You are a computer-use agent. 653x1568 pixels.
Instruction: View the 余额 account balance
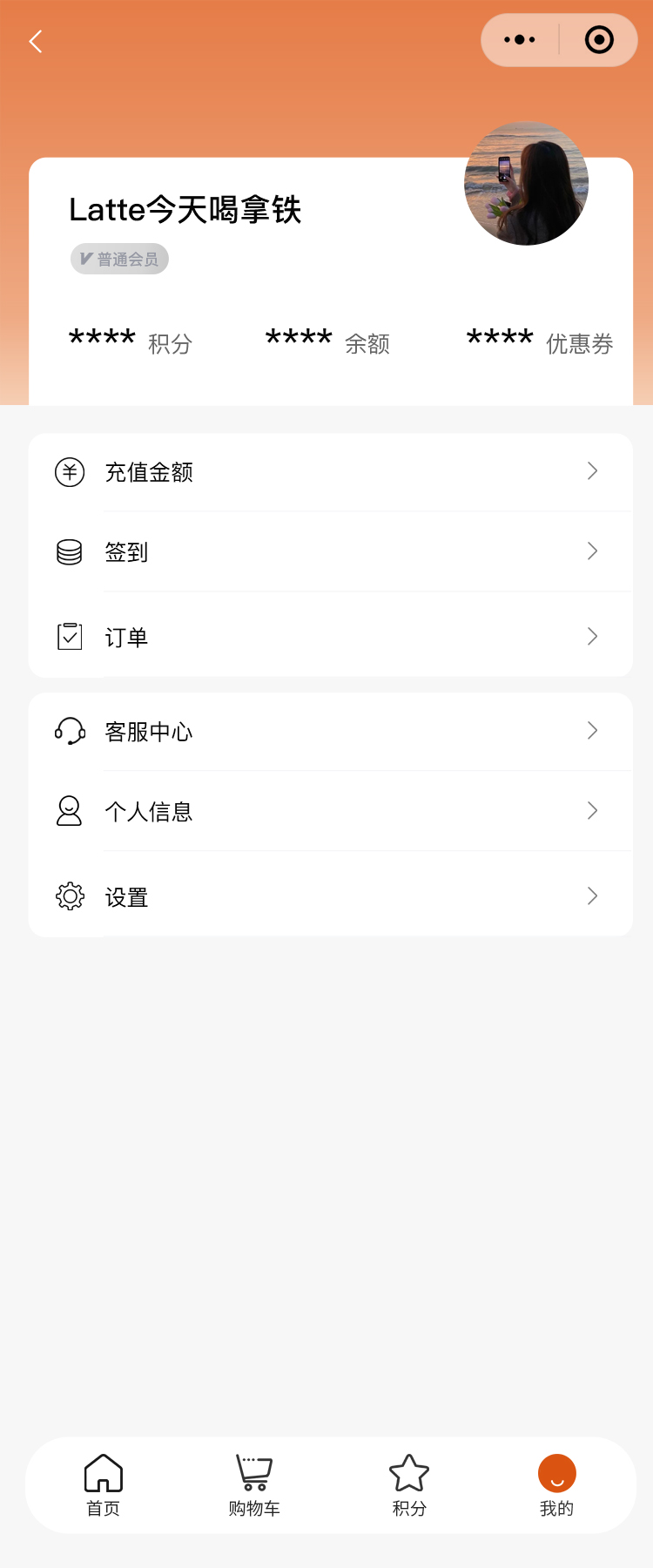(327, 341)
